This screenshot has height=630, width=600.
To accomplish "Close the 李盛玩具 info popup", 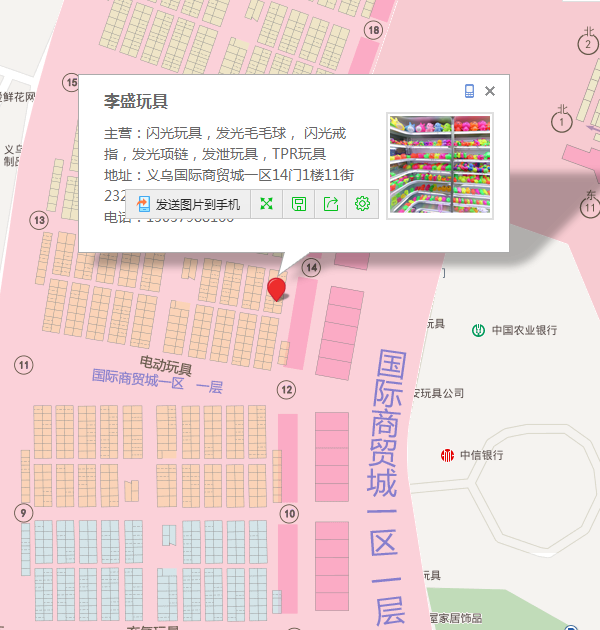I will point(490,91).
